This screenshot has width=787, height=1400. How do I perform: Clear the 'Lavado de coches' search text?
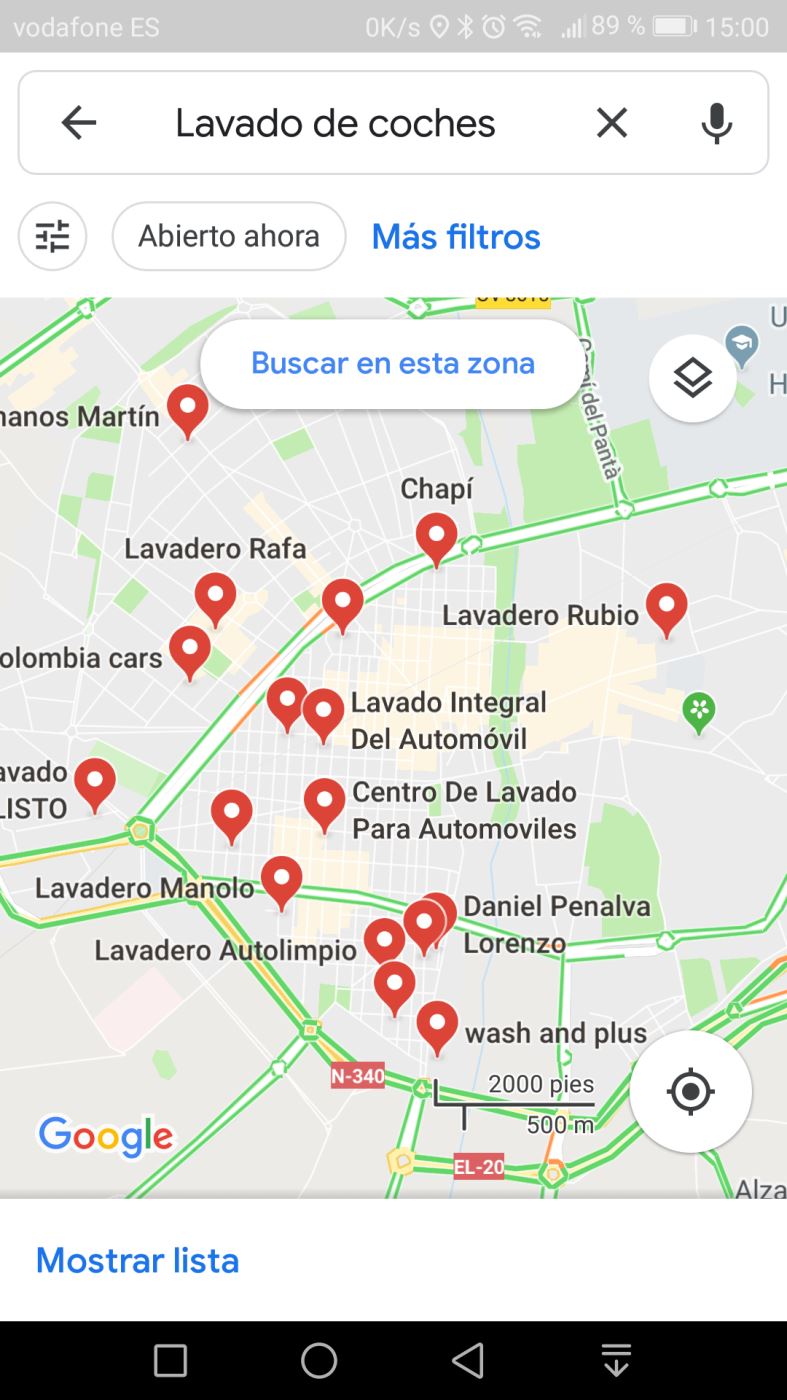611,123
